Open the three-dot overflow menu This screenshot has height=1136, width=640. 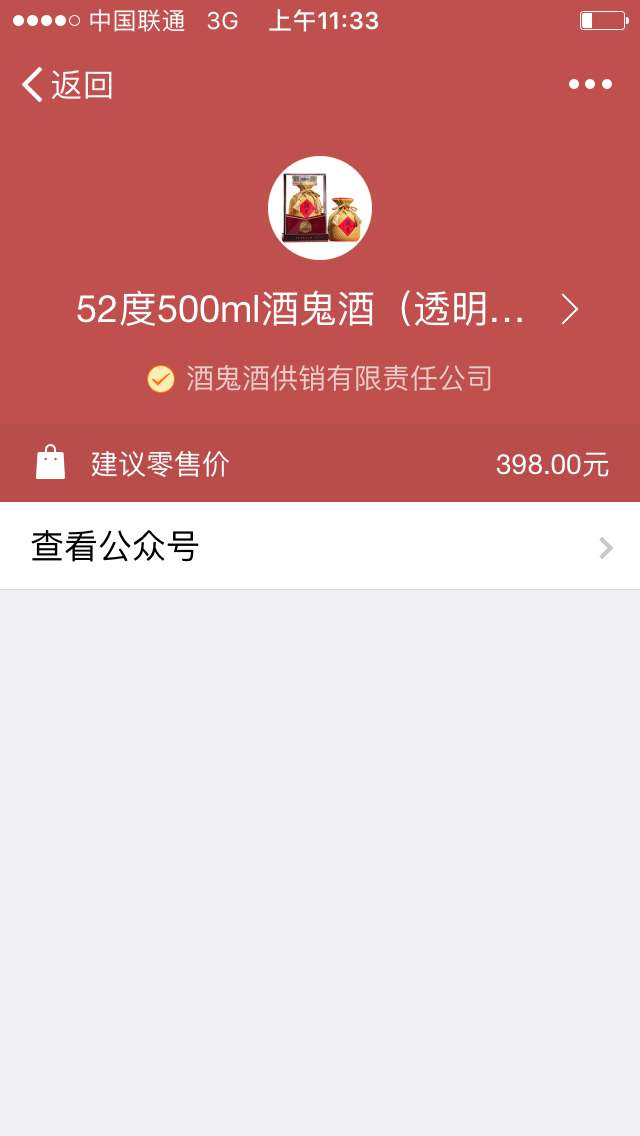590,85
